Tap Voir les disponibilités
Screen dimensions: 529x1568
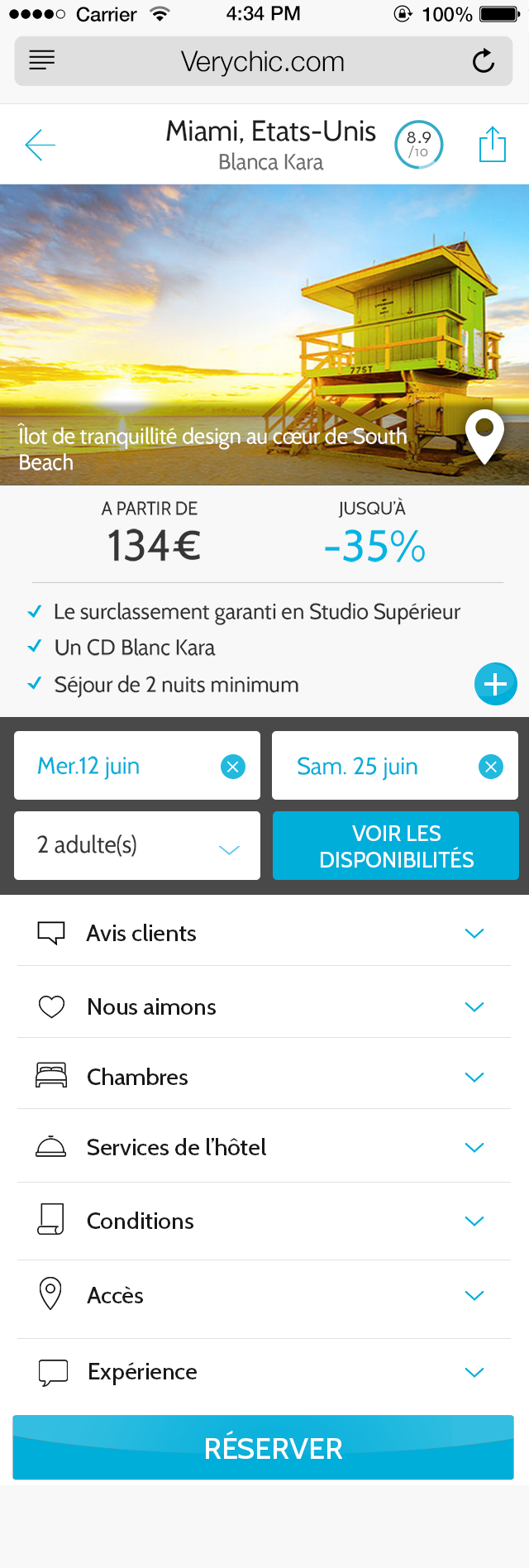396,846
